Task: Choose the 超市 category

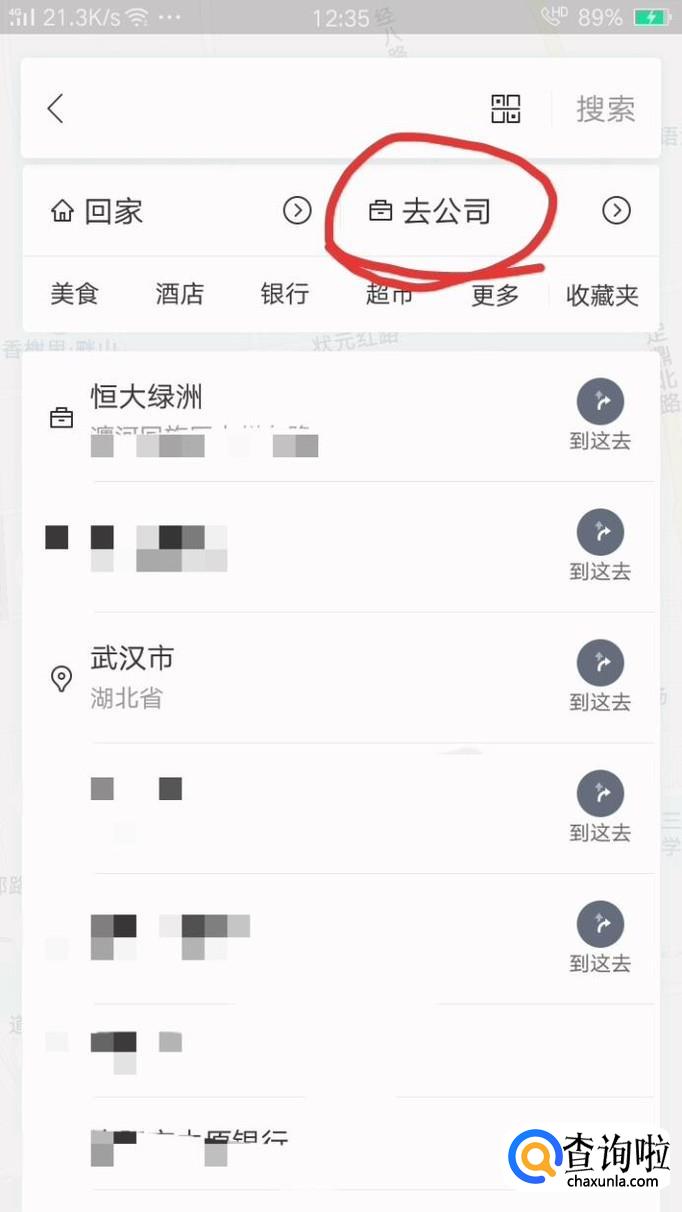Action: pos(390,294)
